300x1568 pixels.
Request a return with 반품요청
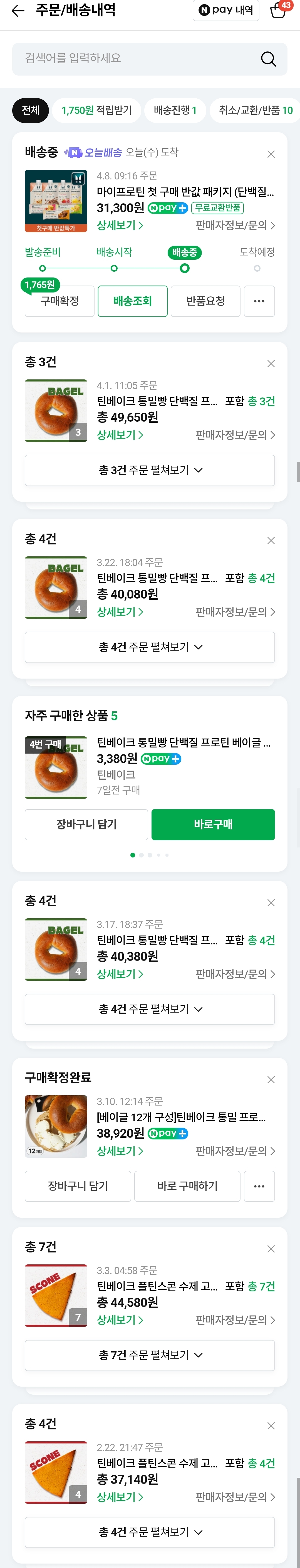pyautogui.click(x=205, y=301)
